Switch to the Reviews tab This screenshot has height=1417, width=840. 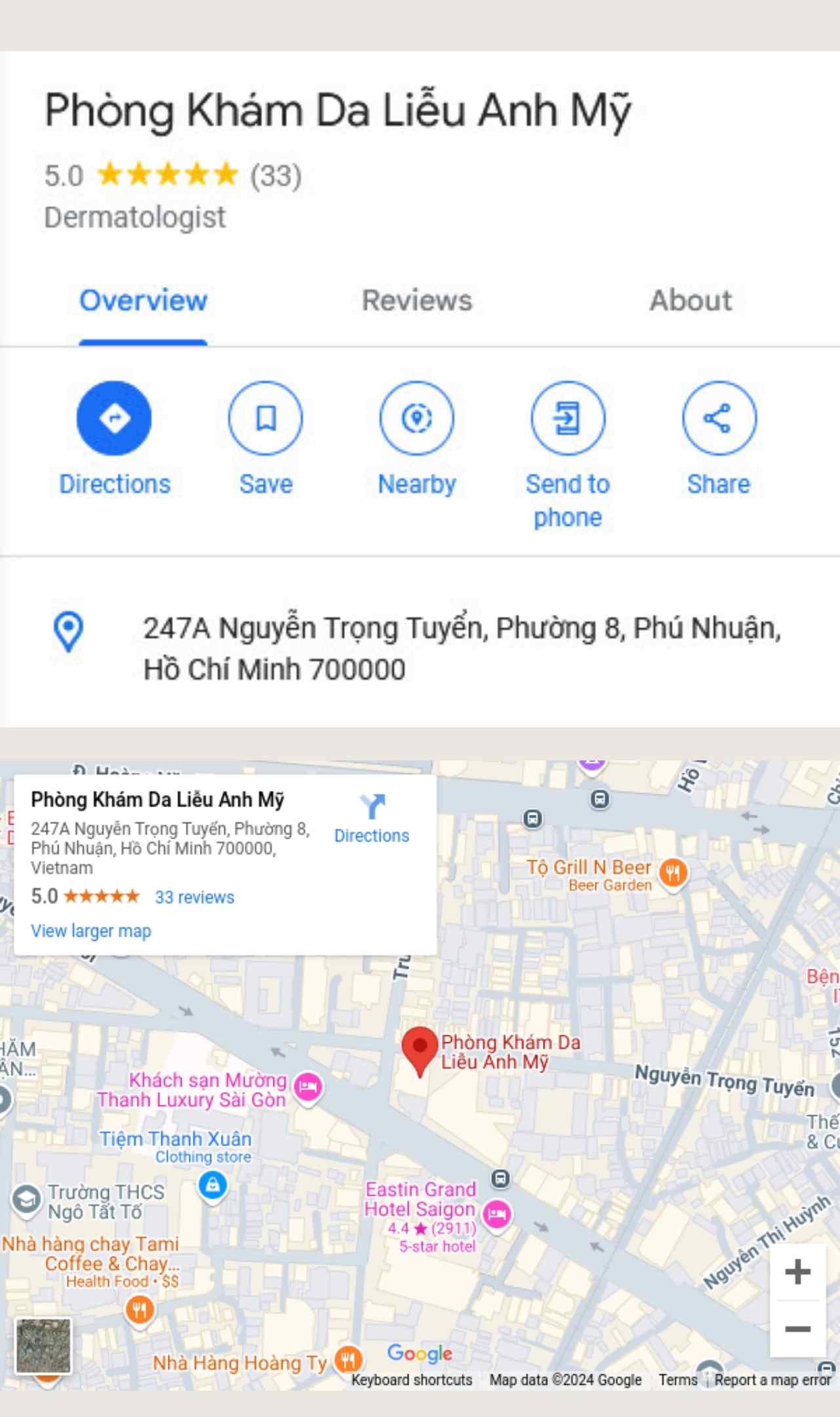click(417, 300)
